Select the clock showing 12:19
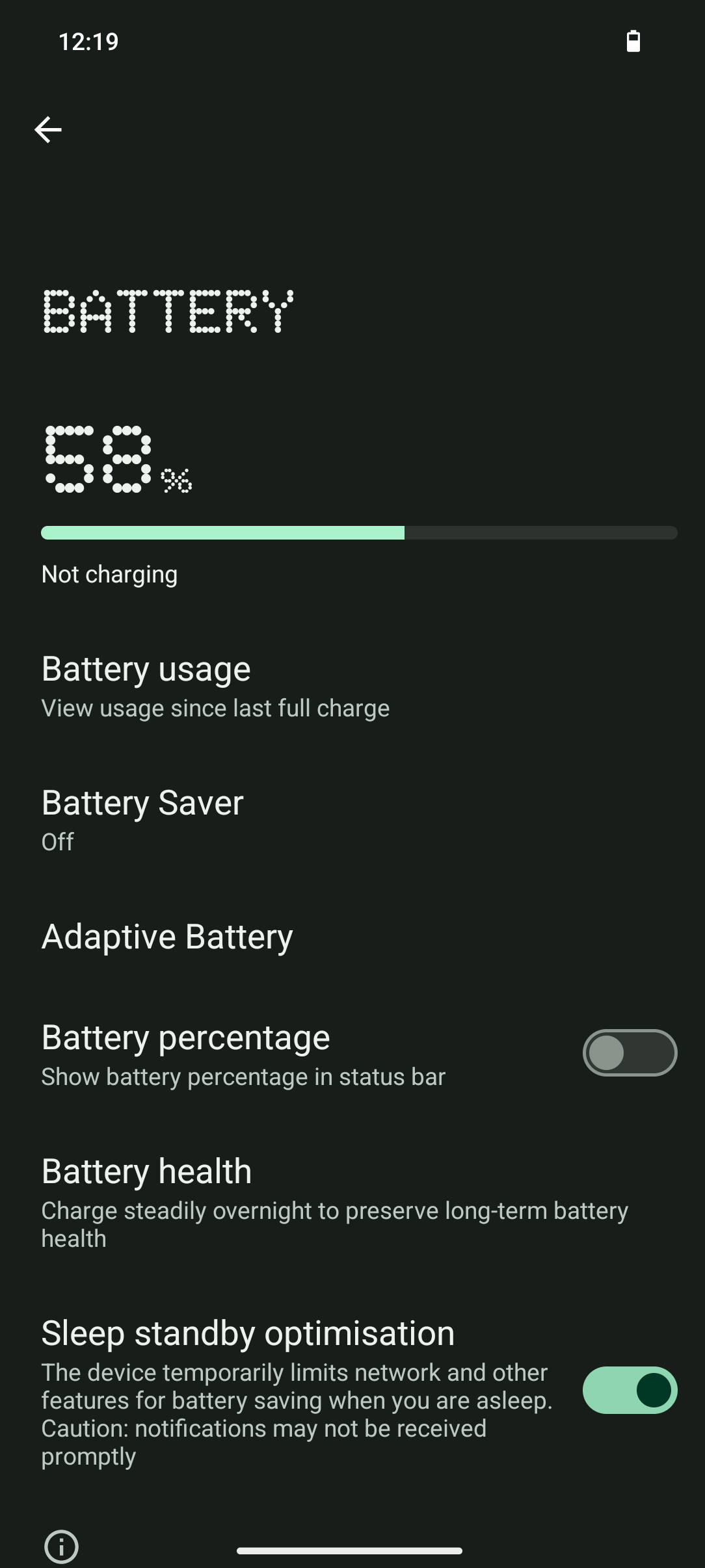The image size is (705, 1568). point(88,41)
